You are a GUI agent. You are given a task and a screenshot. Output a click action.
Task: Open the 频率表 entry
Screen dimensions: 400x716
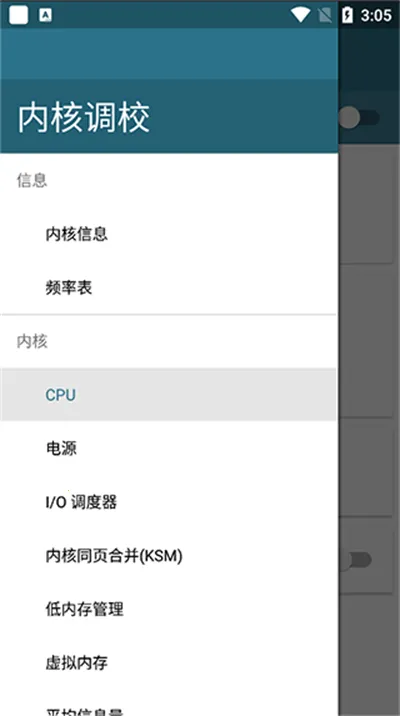[168, 288]
